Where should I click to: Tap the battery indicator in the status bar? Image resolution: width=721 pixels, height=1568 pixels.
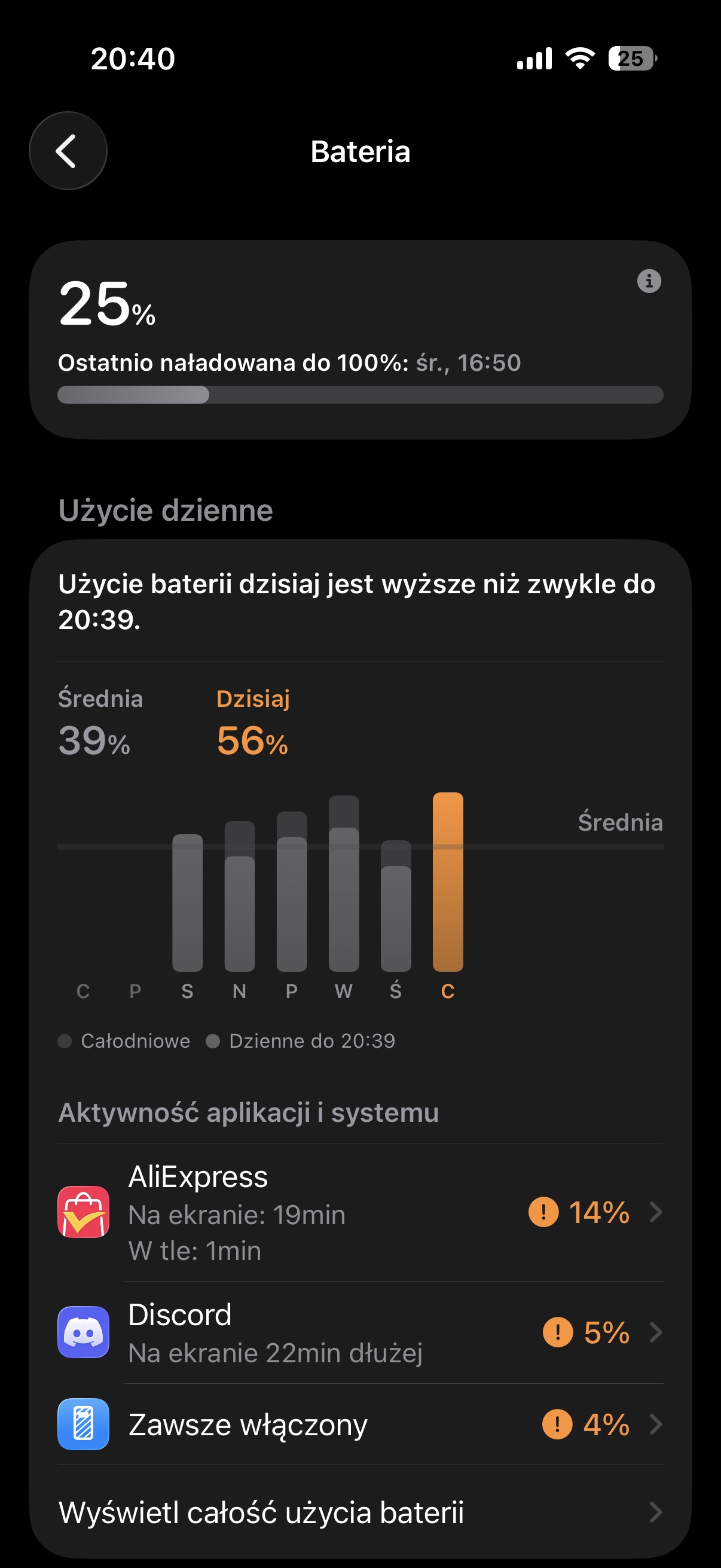(x=631, y=59)
